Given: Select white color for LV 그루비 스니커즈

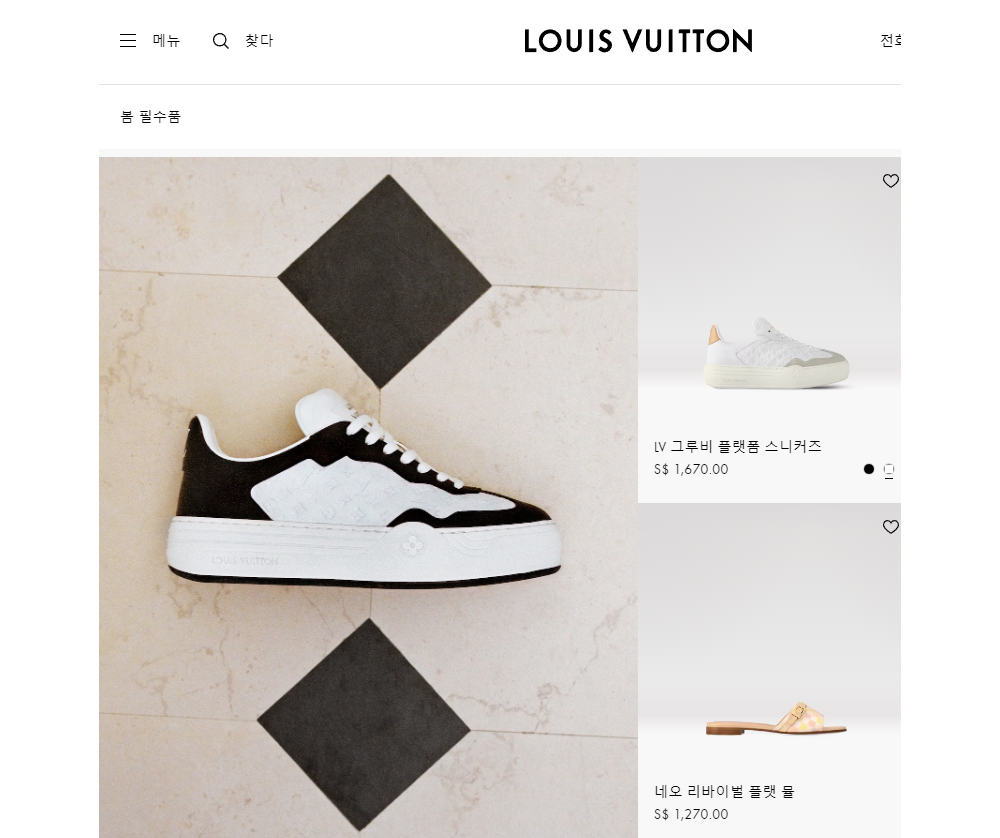Looking at the screenshot, I should 889,469.
